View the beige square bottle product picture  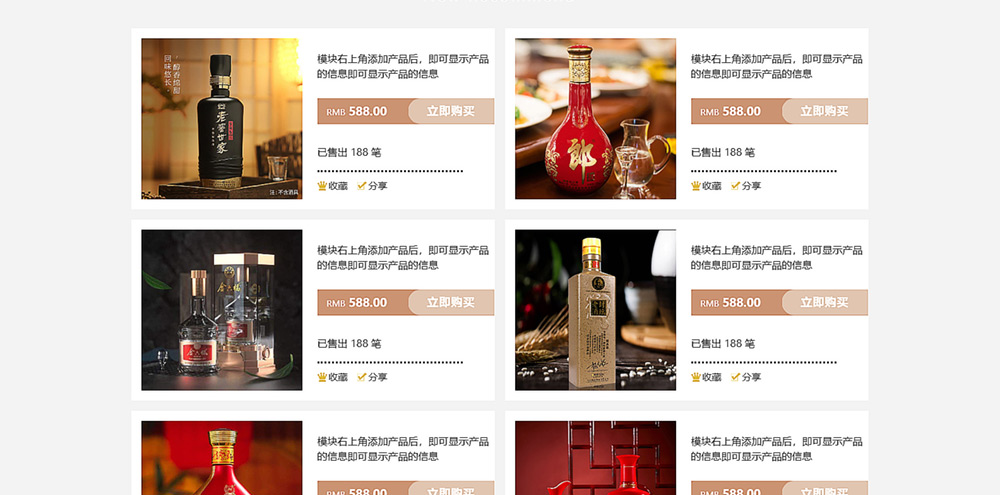(595, 310)
